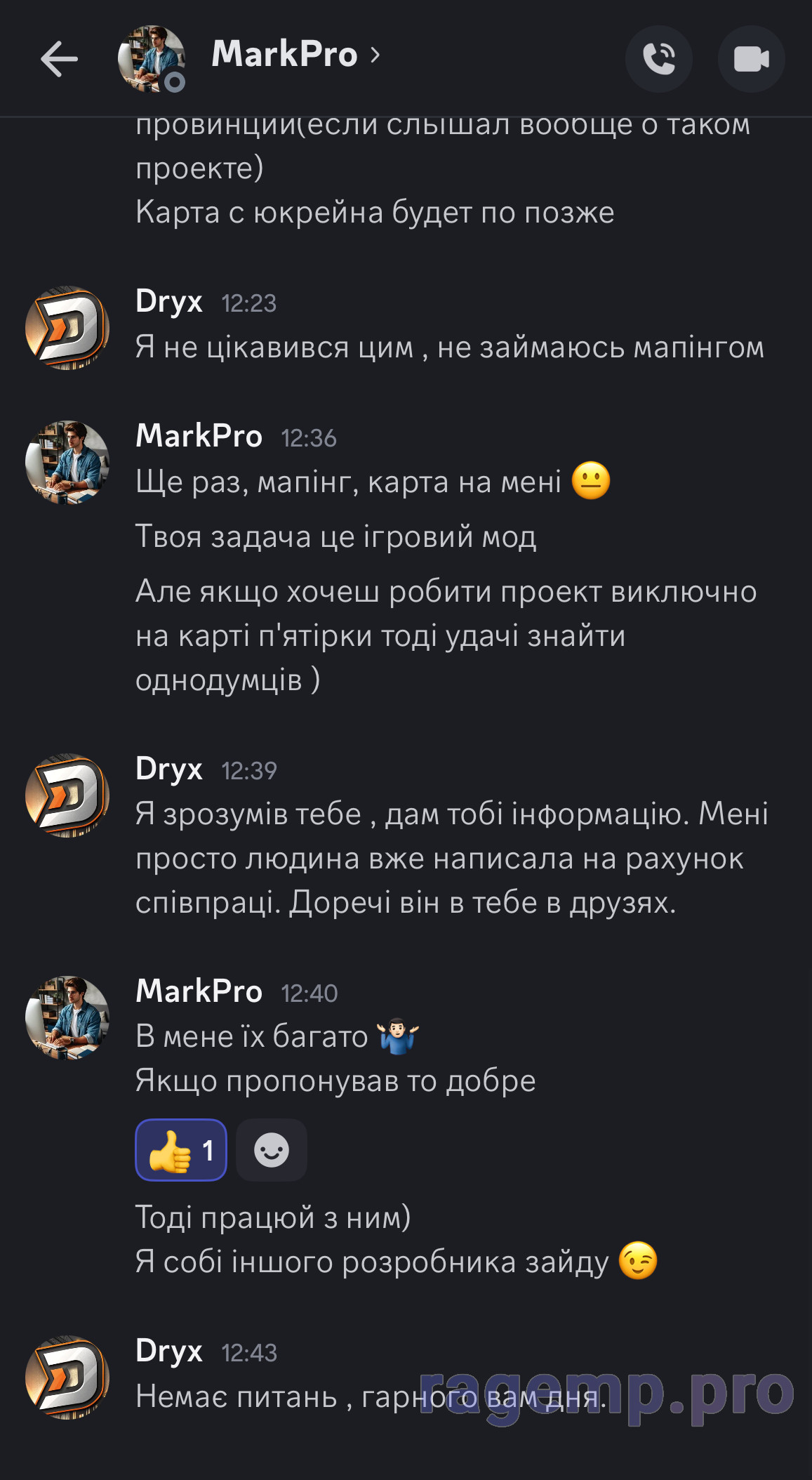Toggle the thumbs-up reaction

[181, 1150]
